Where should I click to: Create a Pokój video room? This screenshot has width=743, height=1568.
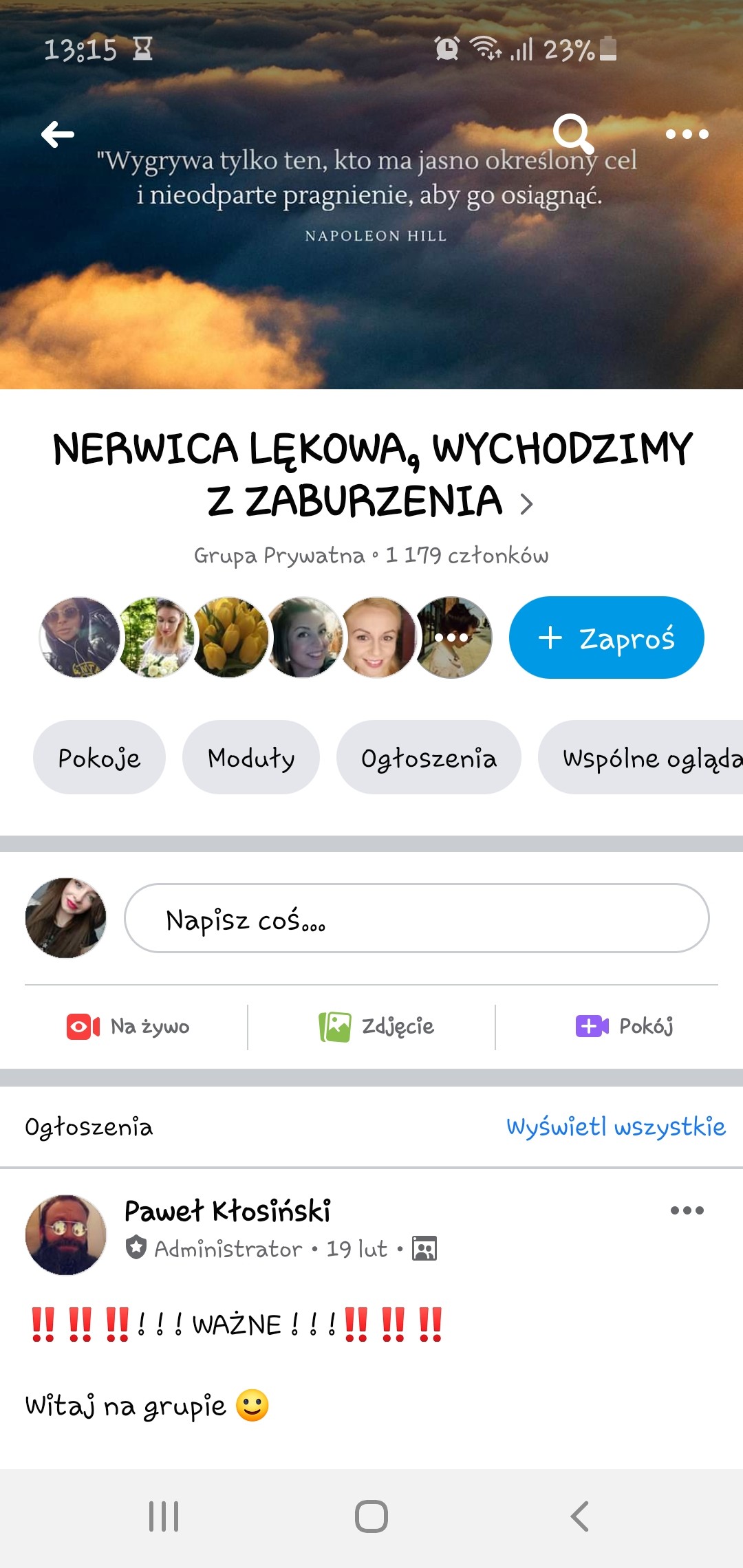[x=625, y=1027]
